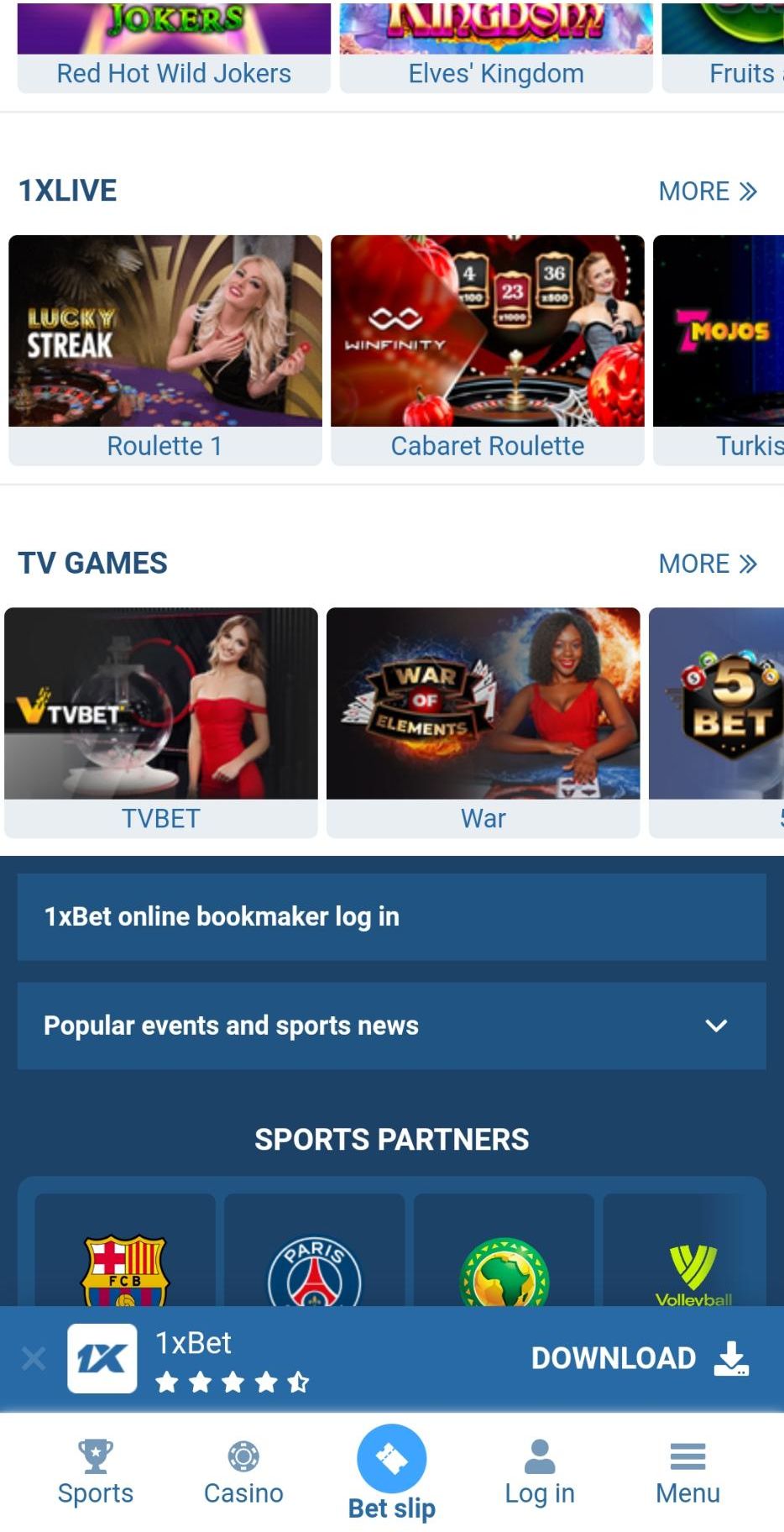
Task: Dismiss the 1xBet app download banner
Action: (x=34, y=1358)
